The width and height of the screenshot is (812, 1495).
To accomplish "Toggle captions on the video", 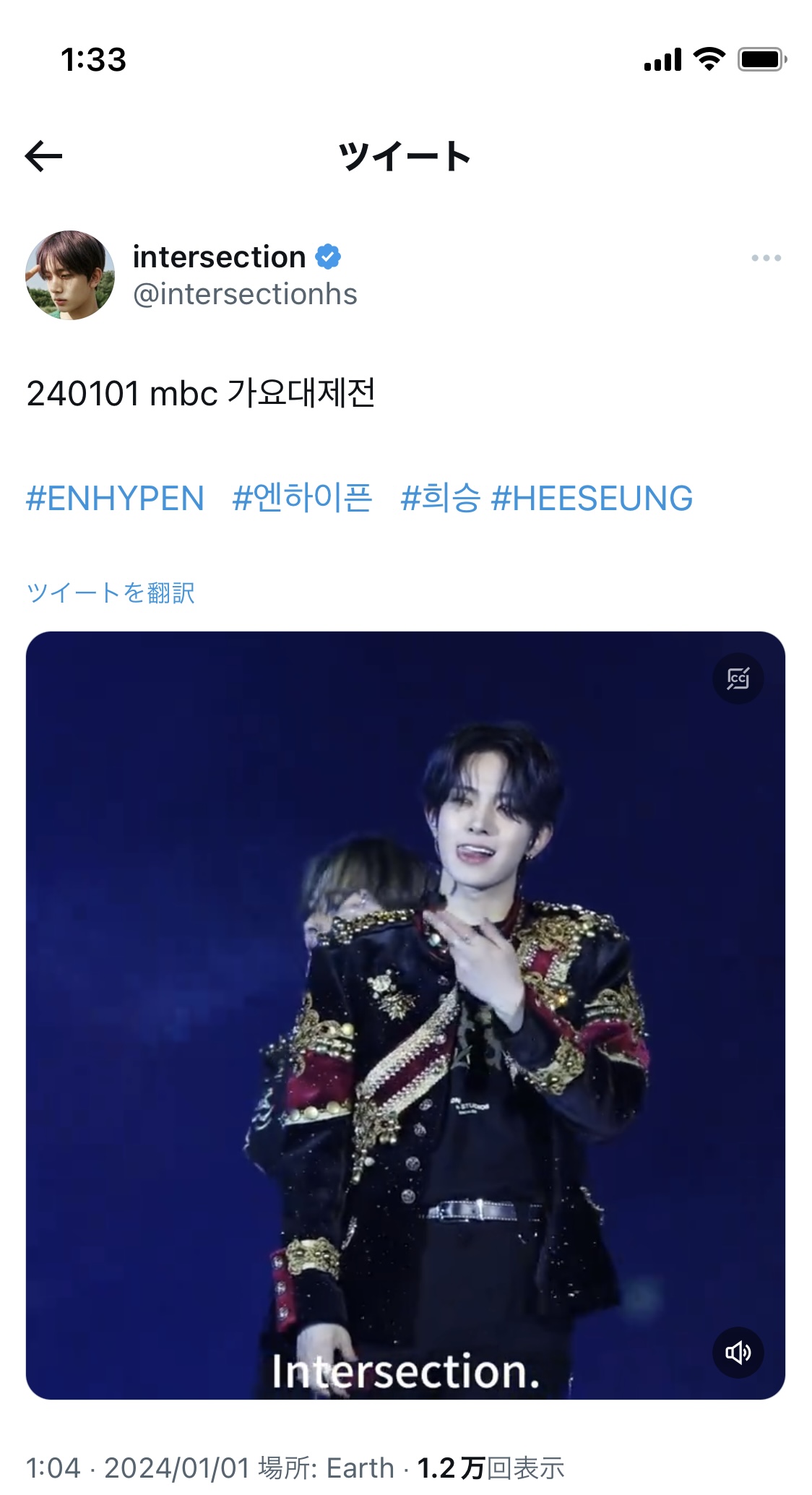I will click(738, 678).
